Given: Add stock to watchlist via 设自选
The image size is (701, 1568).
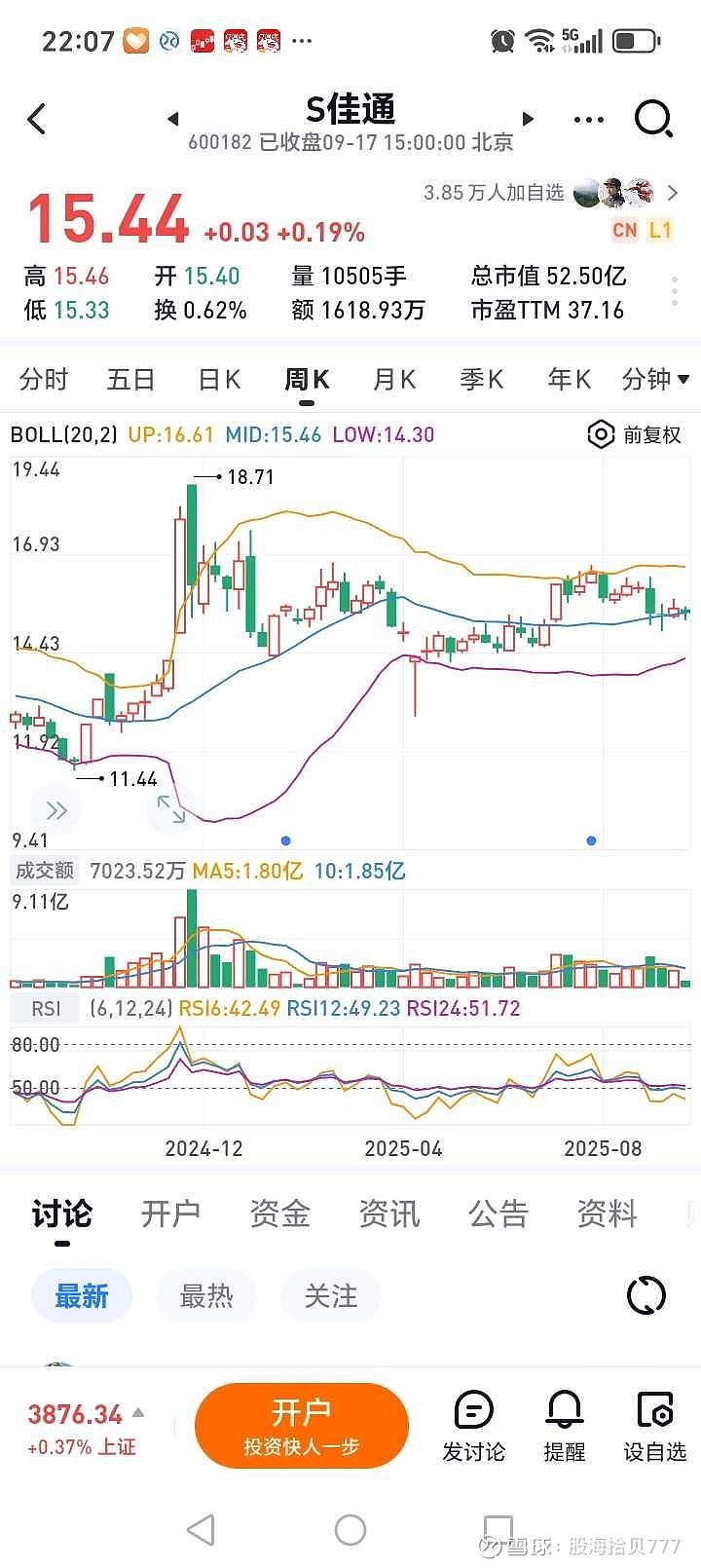Looking at the screenshot, I should [x=654, y=1427].
